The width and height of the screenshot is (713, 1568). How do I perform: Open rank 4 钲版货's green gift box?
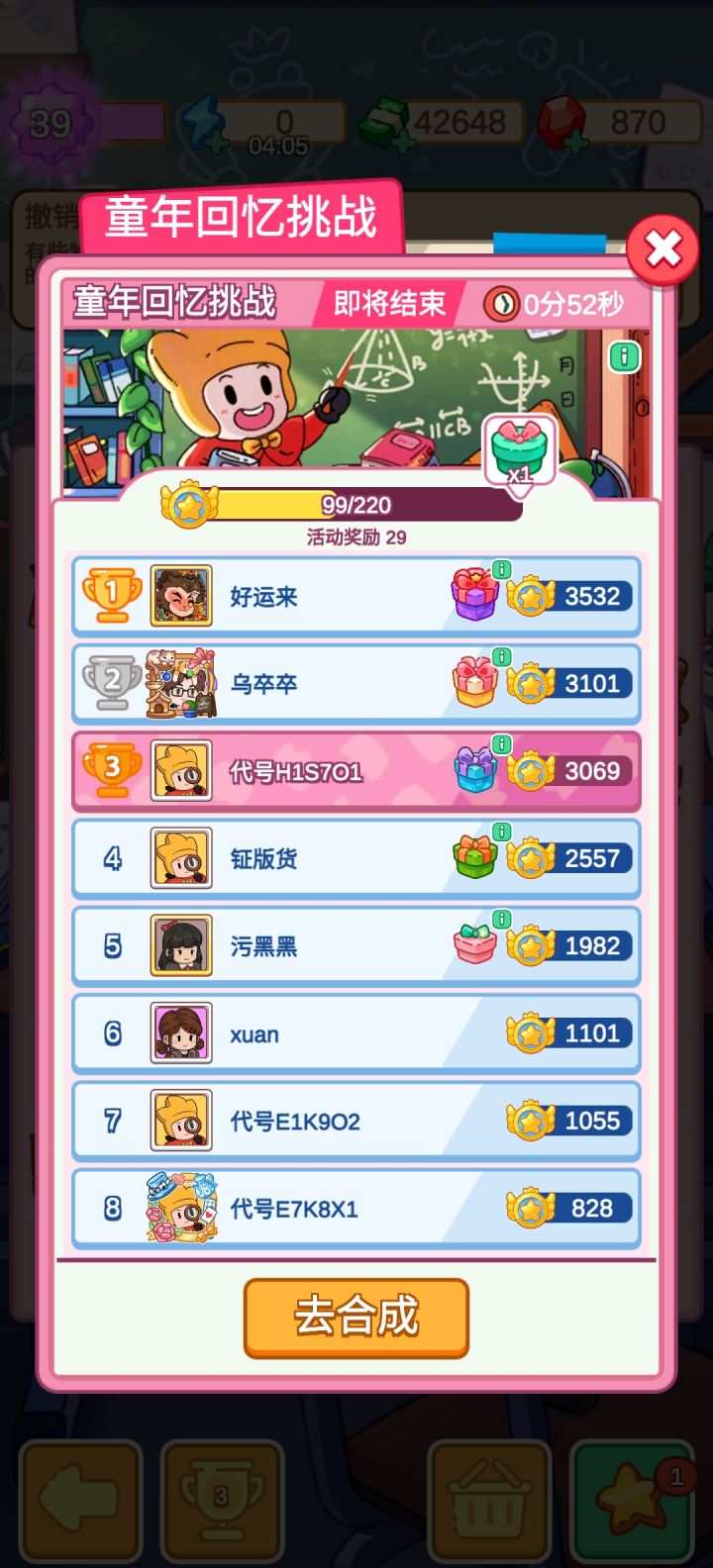[x=474, y=857]
